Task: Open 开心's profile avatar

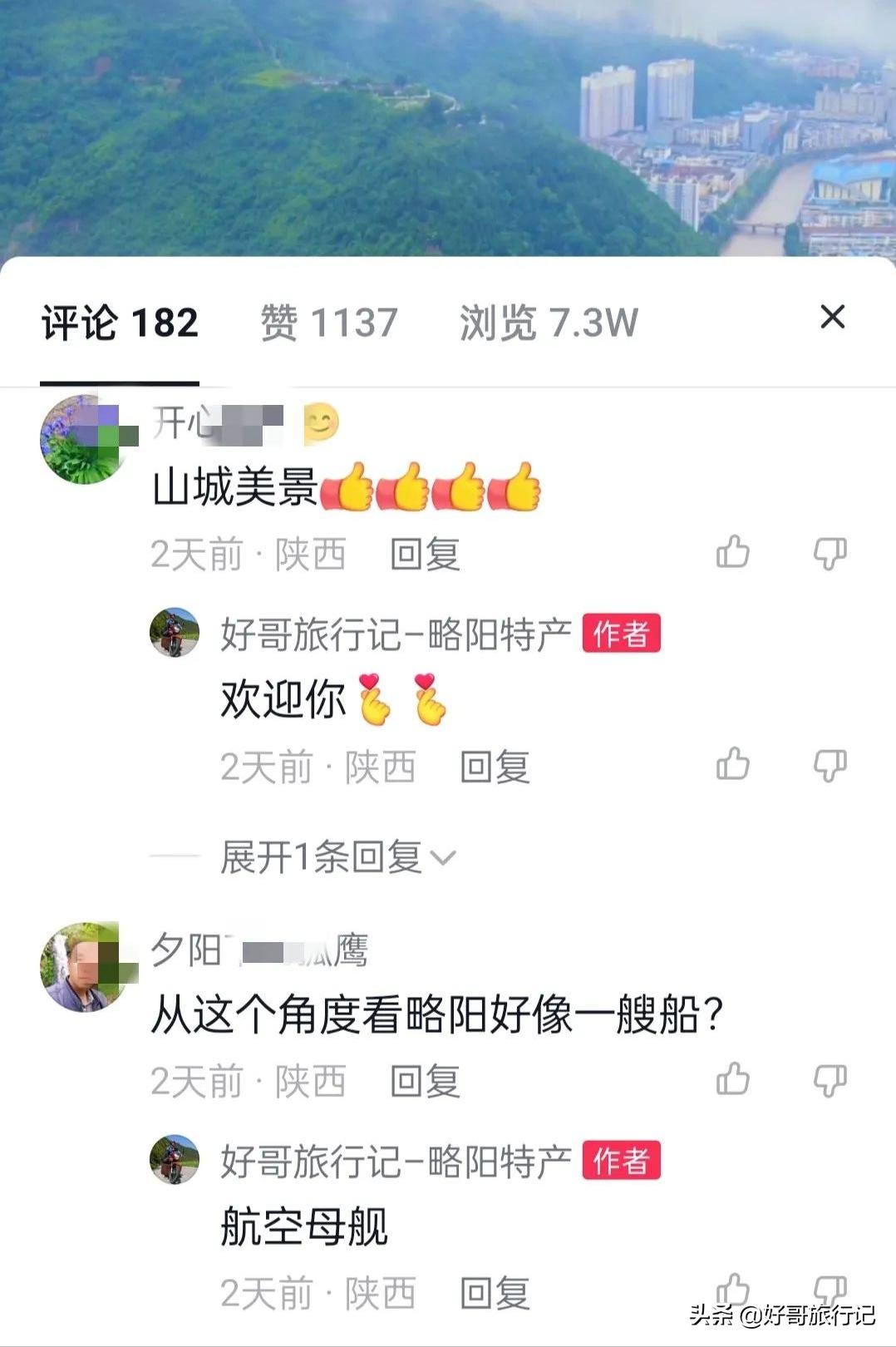Action: (x=83, y=442)
